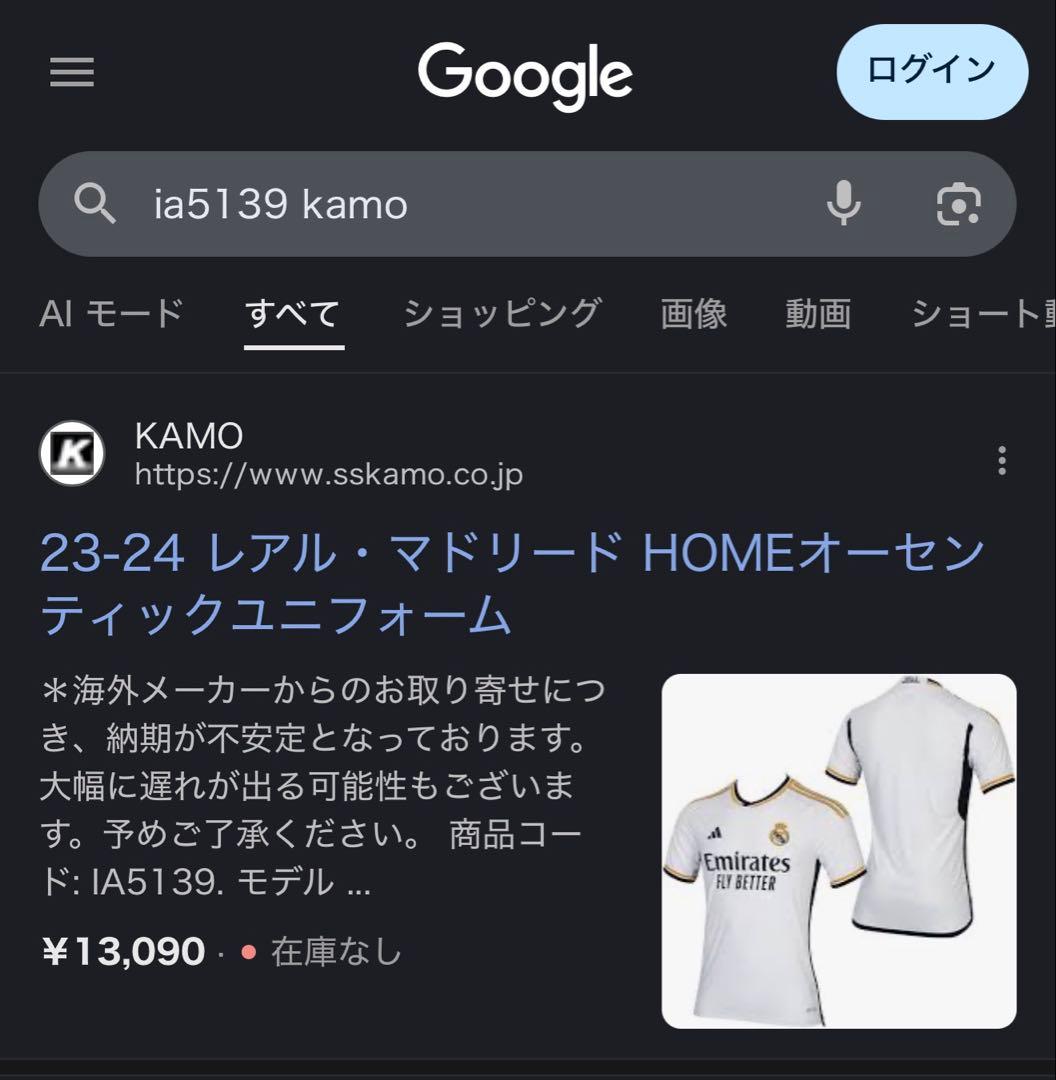Tap the ログイン button
The width and height of the screenshot is (1056, 1080).
tap(931, 72)
